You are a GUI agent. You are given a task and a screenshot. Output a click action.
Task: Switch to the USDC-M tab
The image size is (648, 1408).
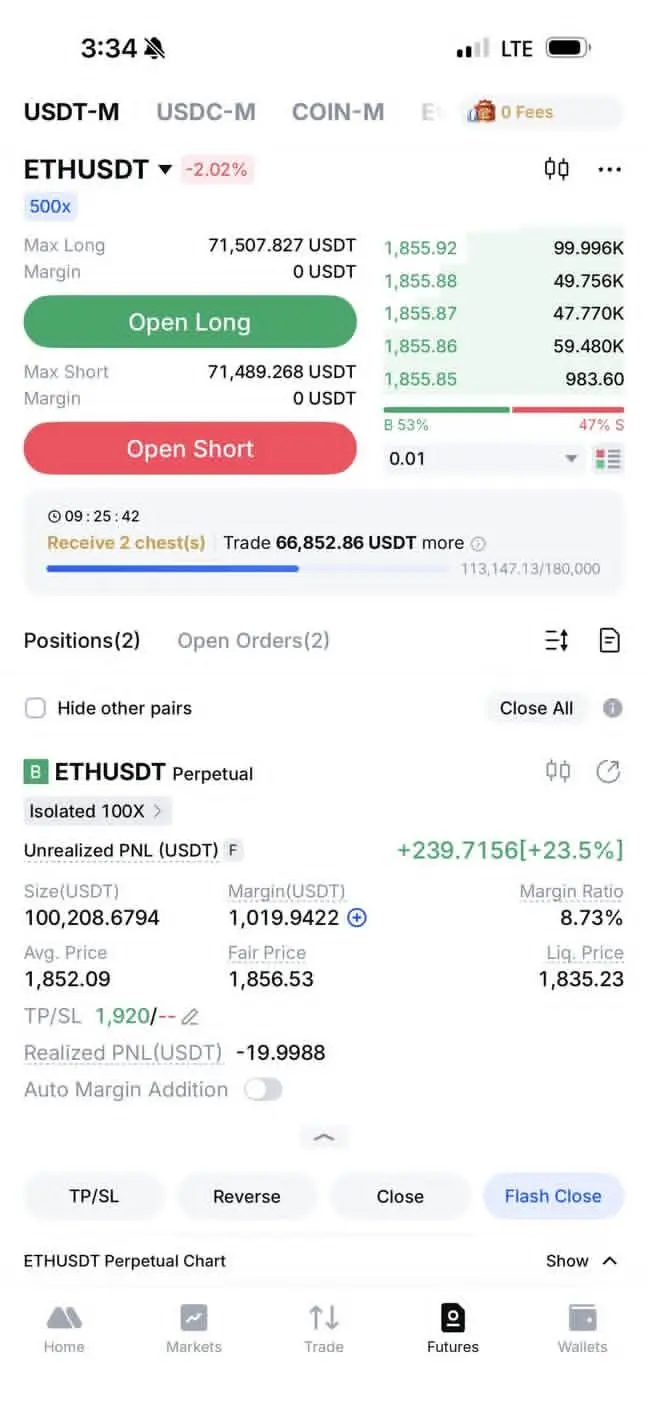coord(205,112)
